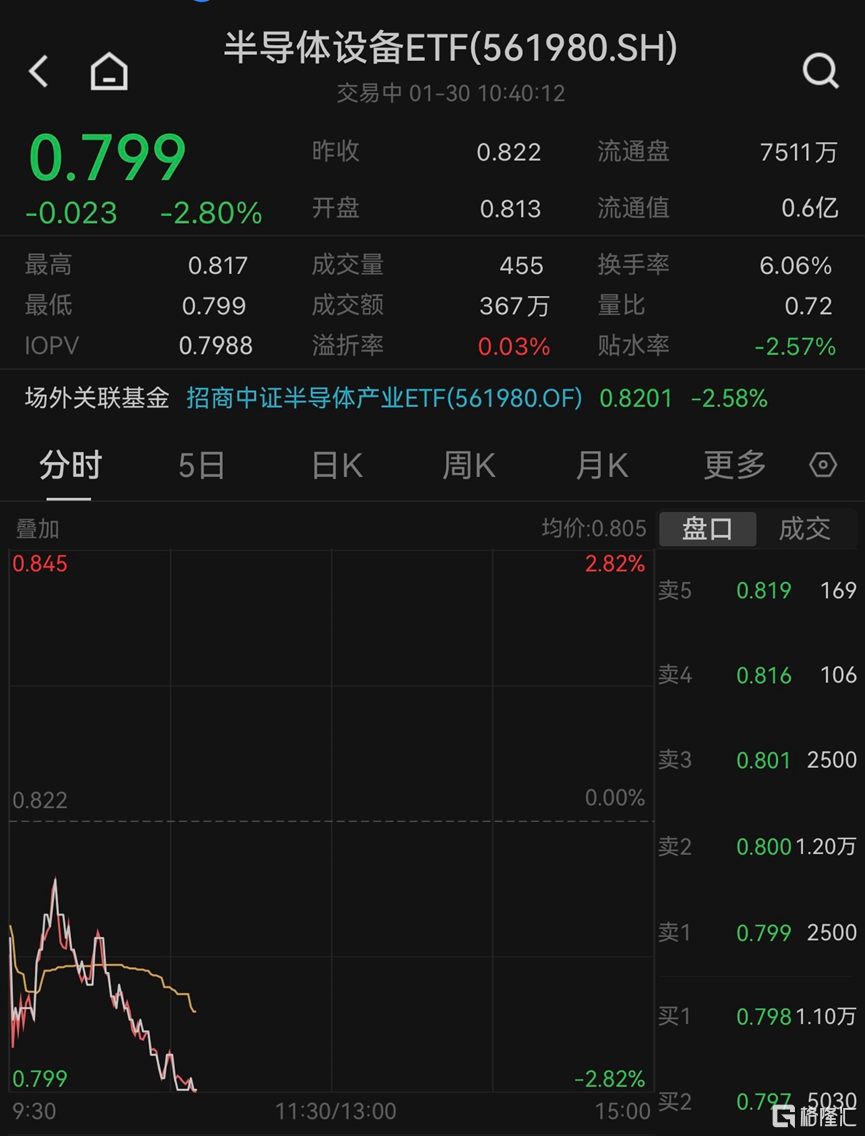Switch to the 月K chart tab
865x1136 pixels.
pos(602,466)
